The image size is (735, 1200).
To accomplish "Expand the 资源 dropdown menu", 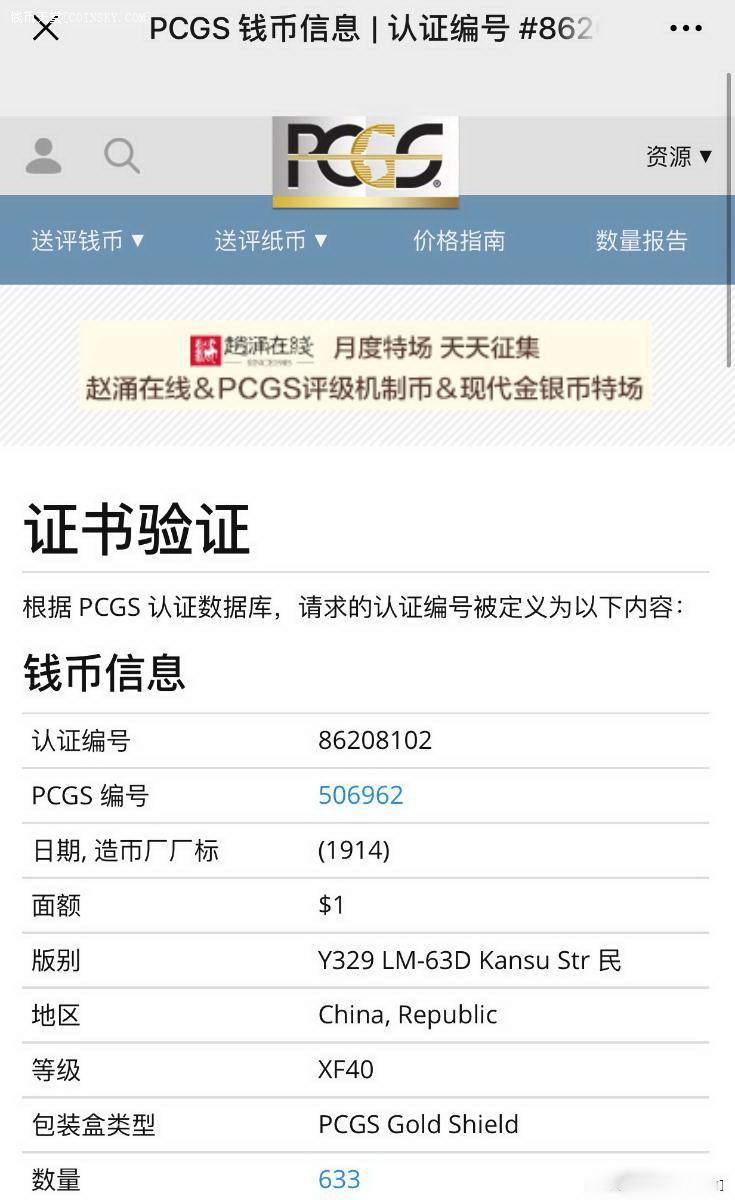I will coord(679,157).
